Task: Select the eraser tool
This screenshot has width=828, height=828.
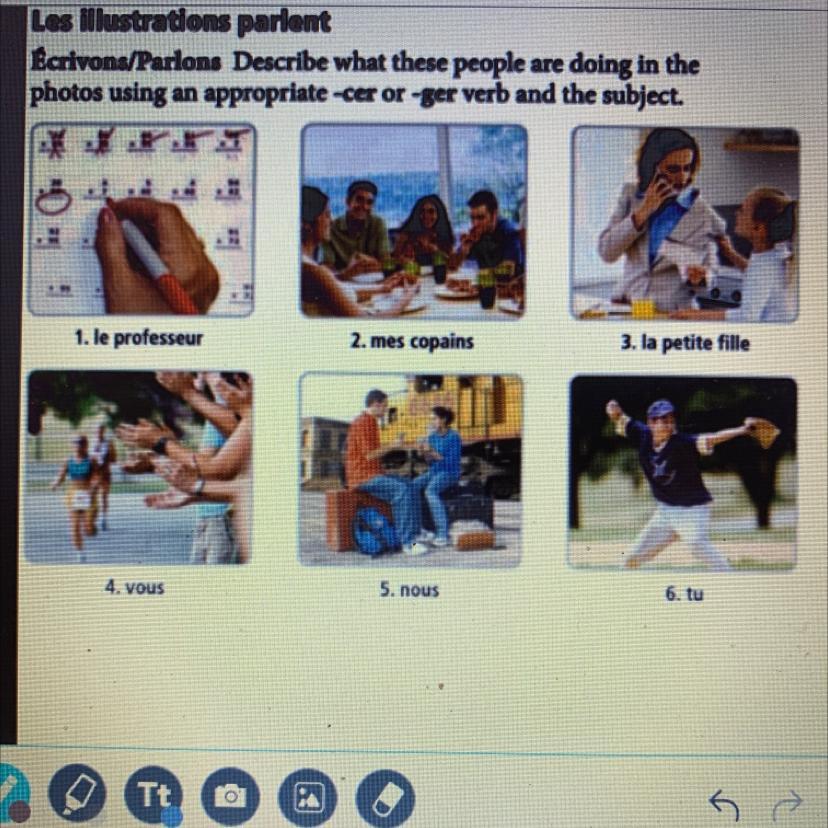Action: (385, 798)
